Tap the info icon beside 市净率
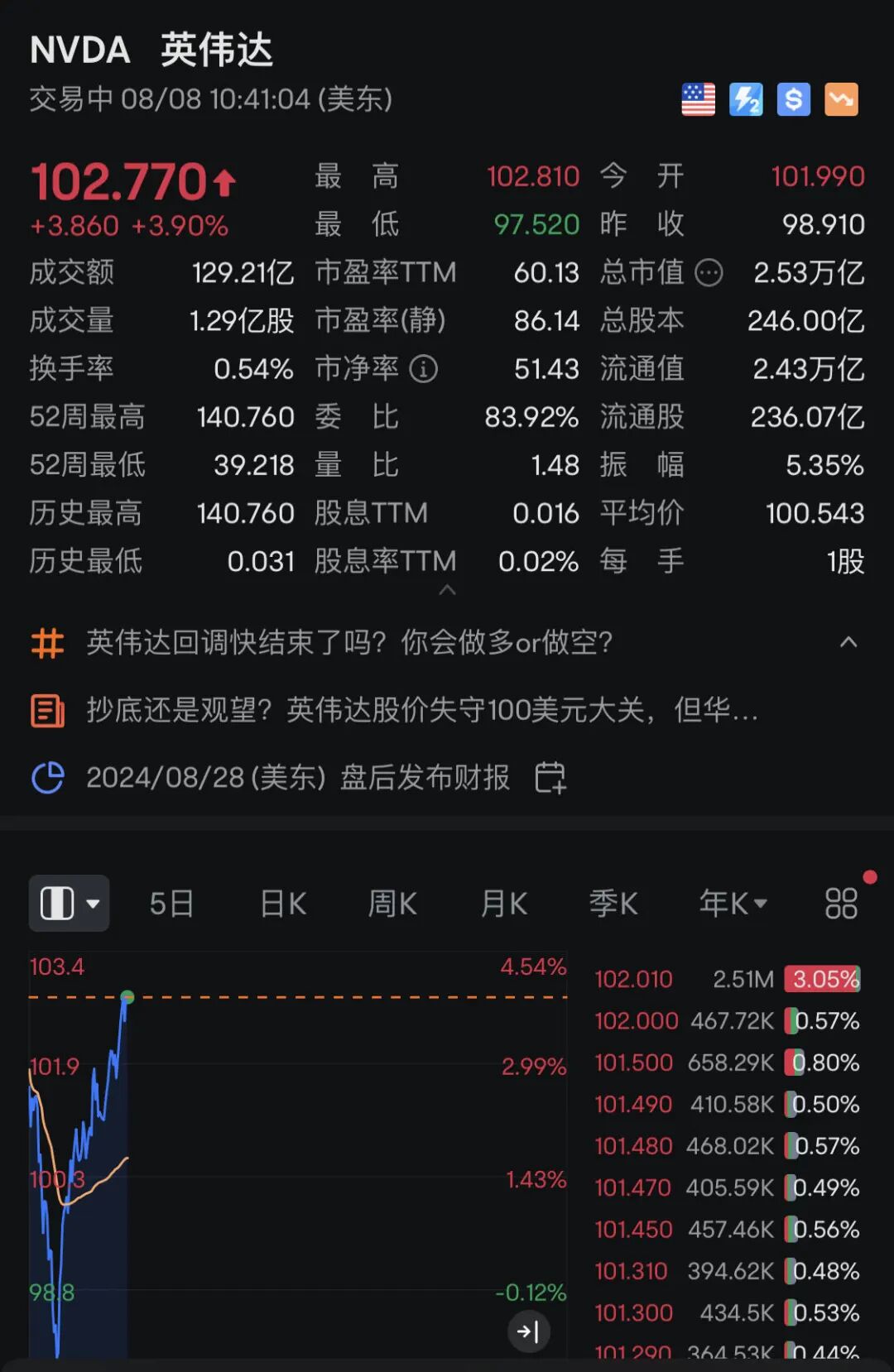The width and height of the screenshot is (894, 1372). [x=424, y=369]
